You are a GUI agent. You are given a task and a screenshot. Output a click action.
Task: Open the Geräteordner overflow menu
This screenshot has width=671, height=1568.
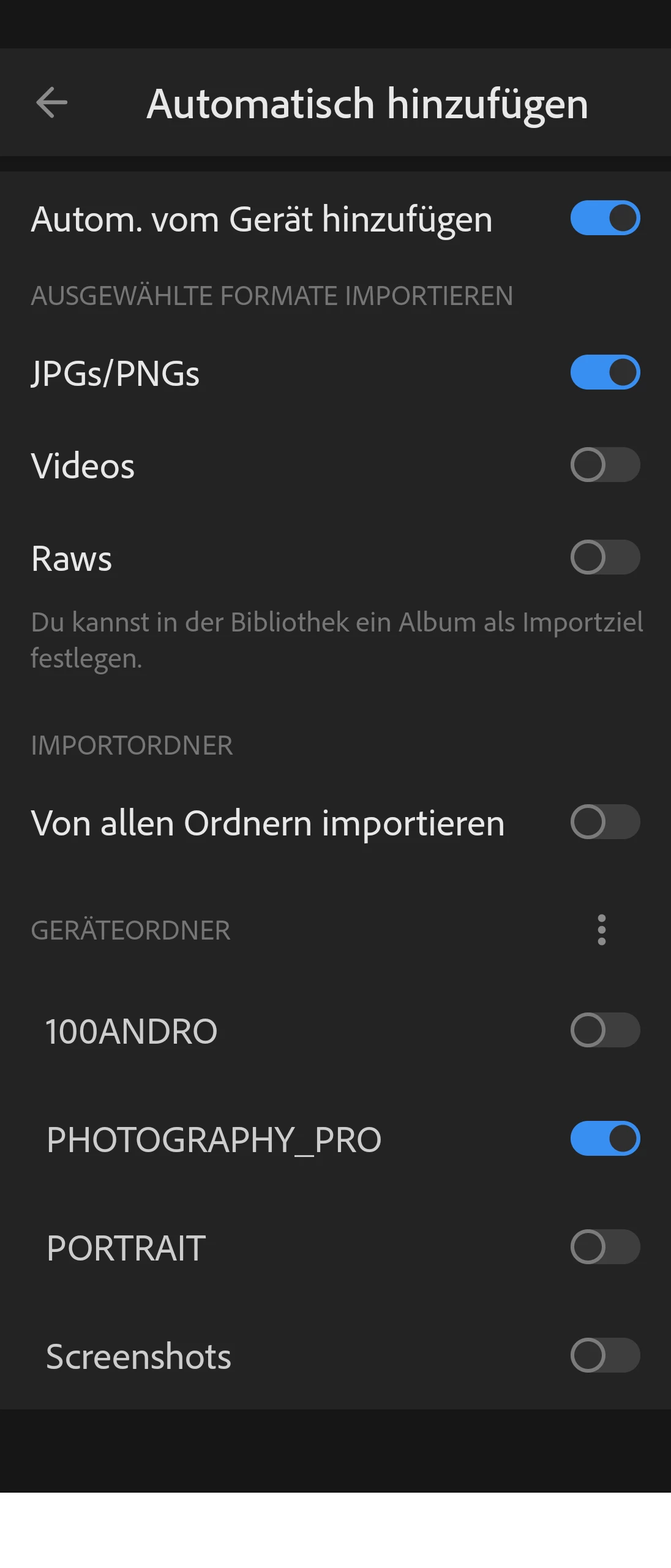point(602,930)
